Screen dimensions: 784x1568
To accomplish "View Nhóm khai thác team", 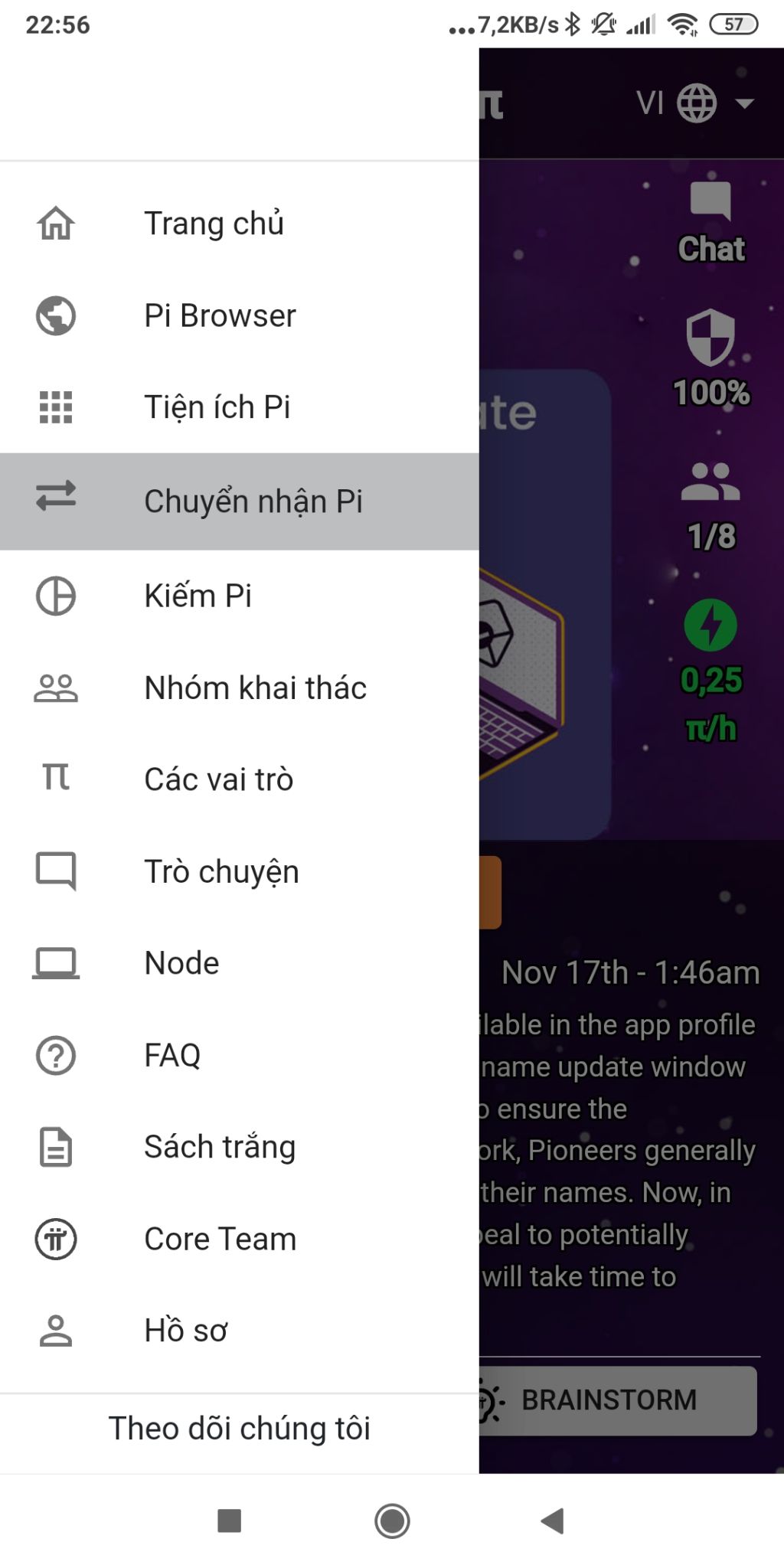I will [255, 688].
